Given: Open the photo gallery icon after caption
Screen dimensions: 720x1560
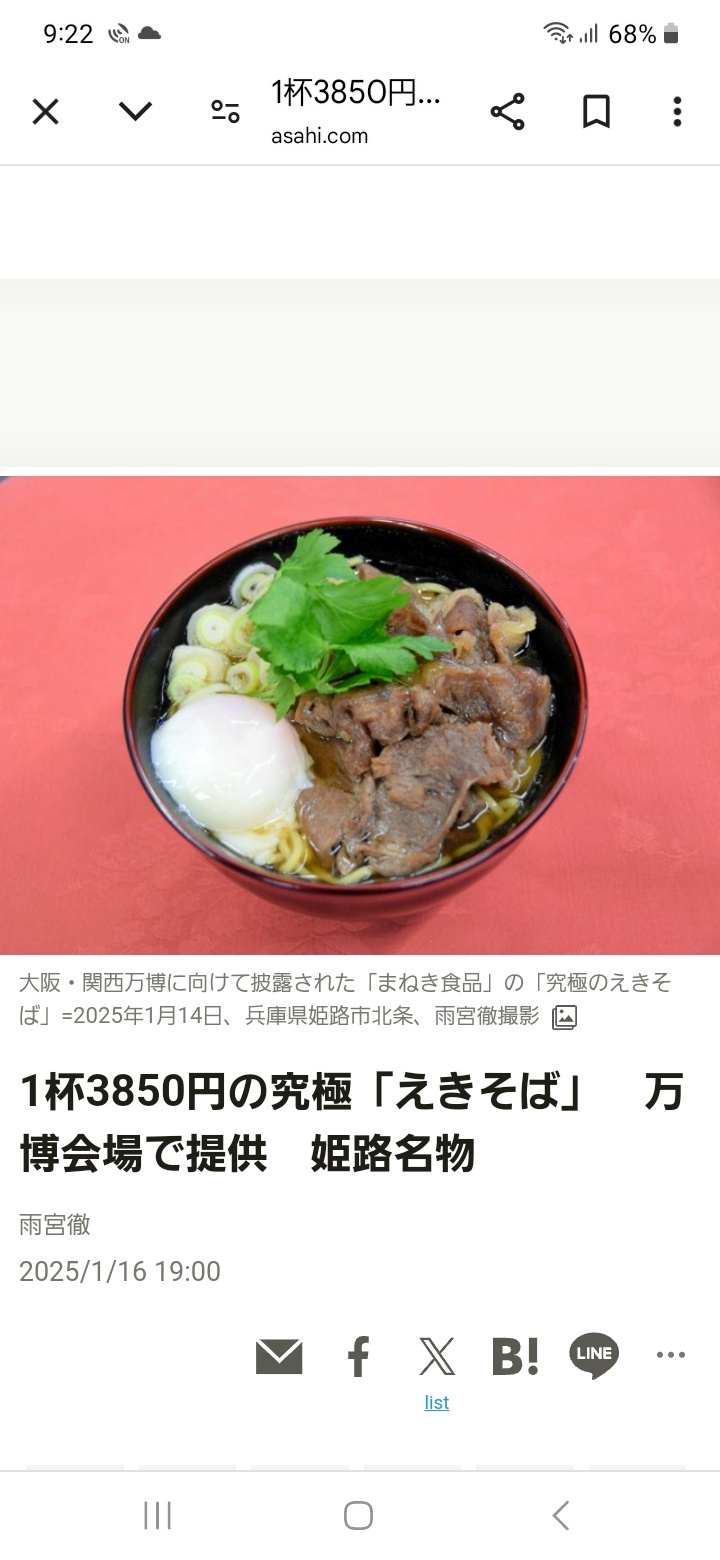Looking at the screenshot, I should click(564, 1018).
